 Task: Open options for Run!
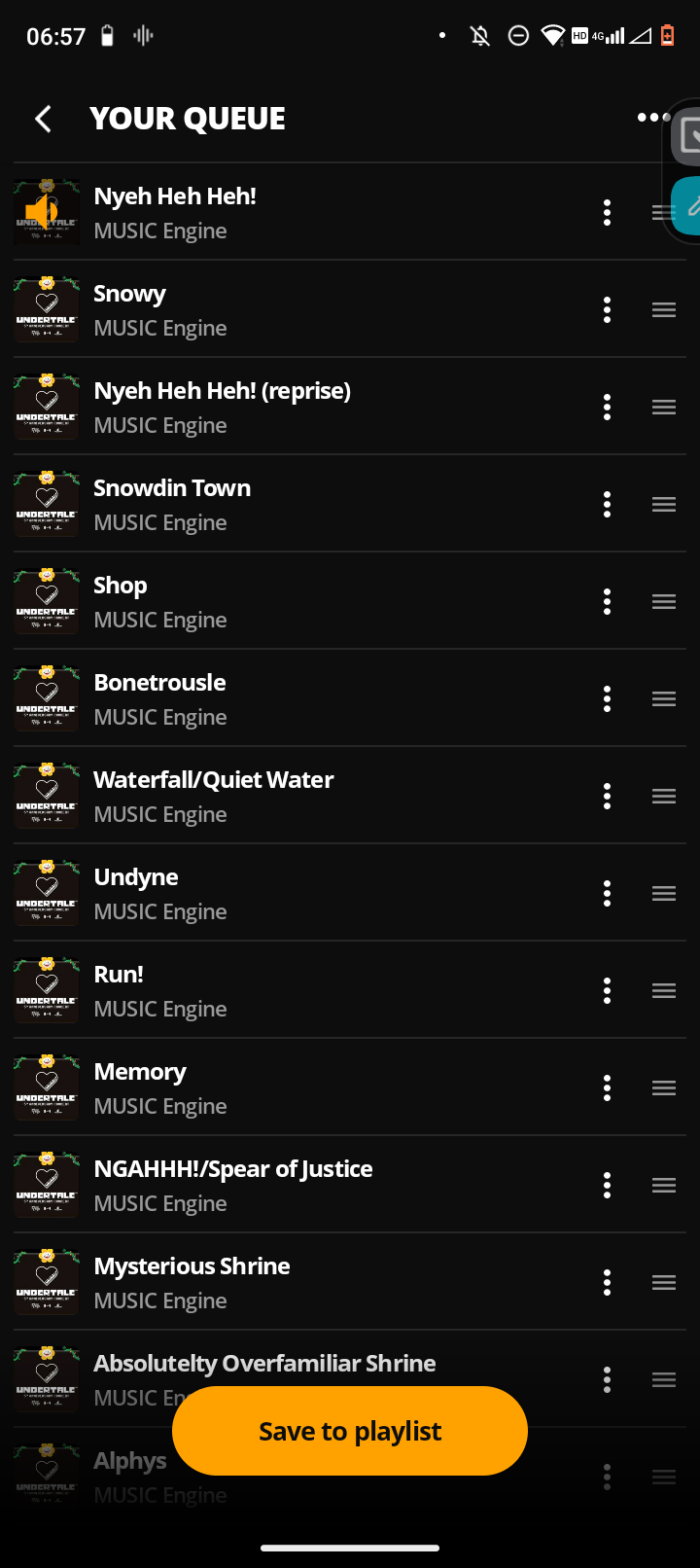tap(607, 990)
